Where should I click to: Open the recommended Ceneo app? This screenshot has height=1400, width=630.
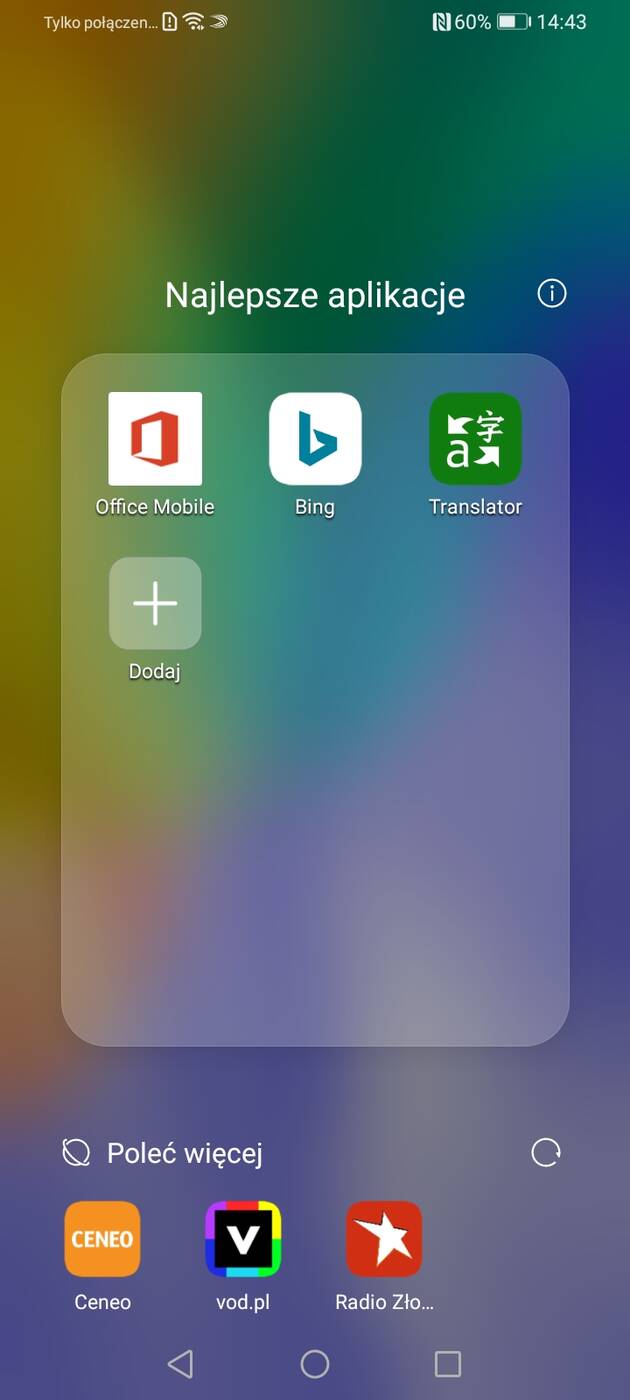coord(103,1239)
